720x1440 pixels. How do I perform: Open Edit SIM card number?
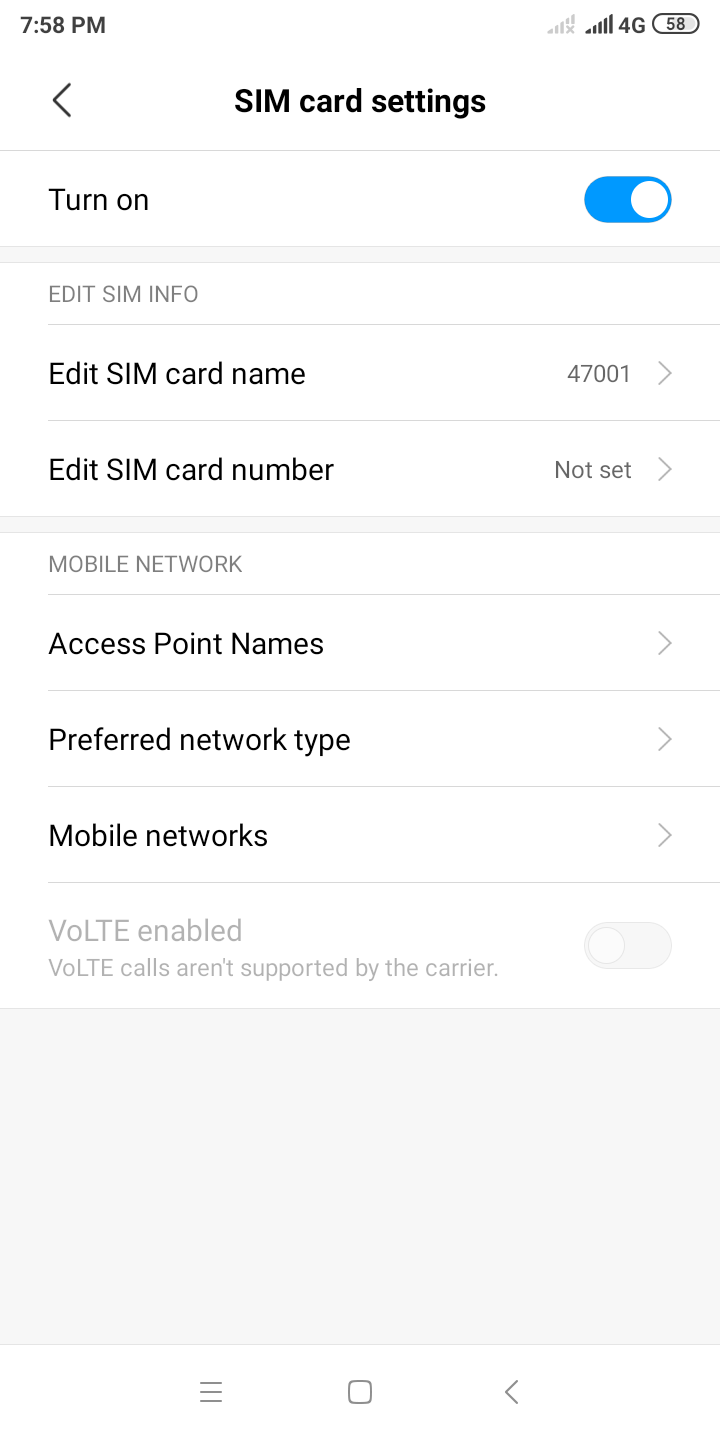click(360, 470)
